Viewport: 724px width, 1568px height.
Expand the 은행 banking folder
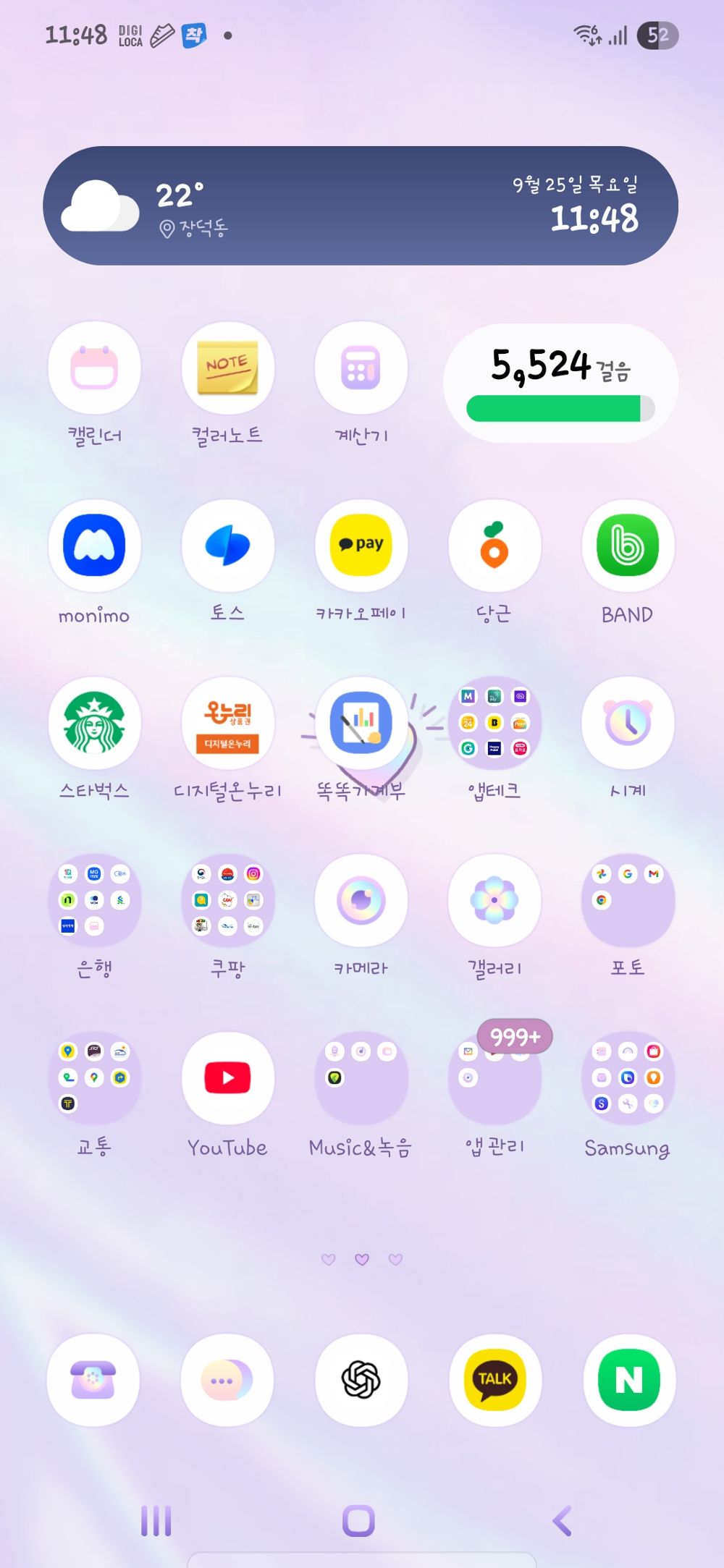[x=94, y=901]
